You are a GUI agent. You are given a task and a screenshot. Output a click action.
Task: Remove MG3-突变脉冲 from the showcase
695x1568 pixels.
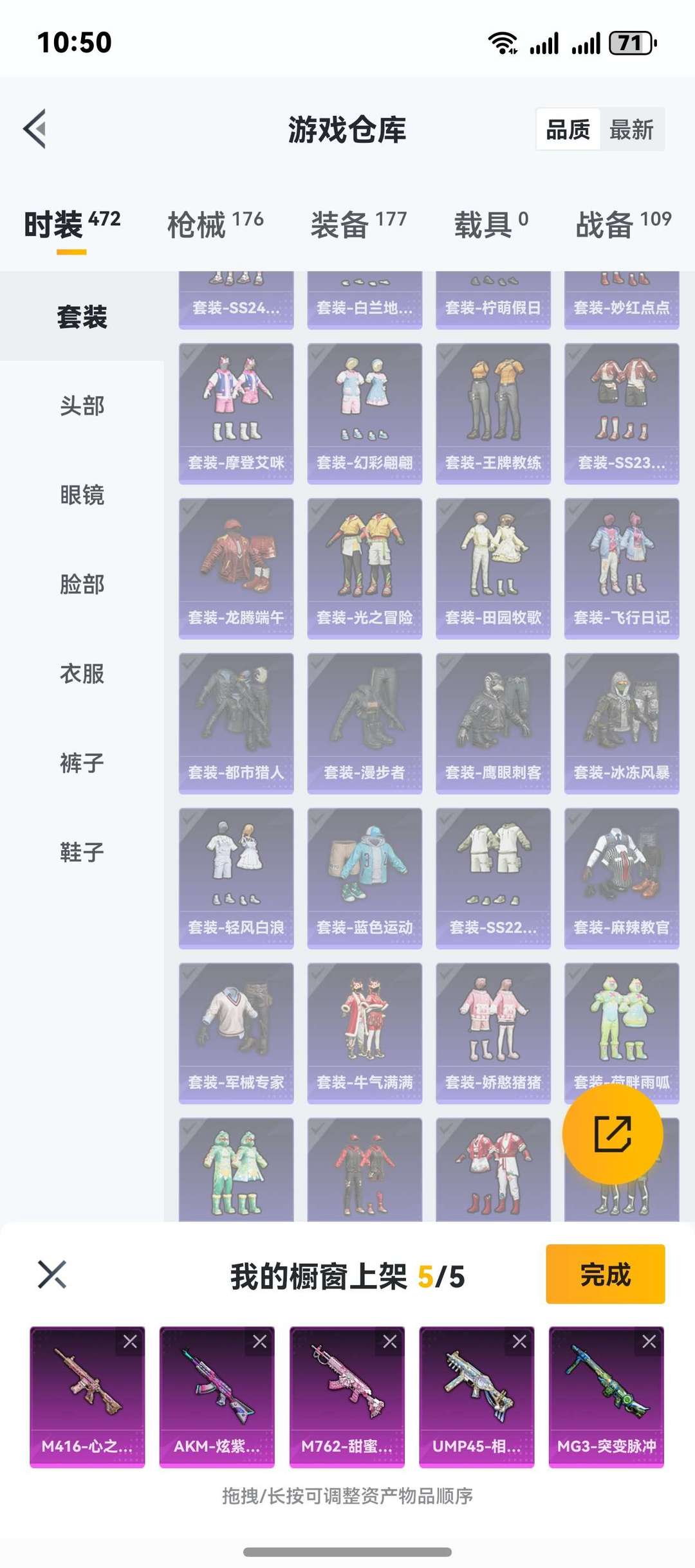649,1342
